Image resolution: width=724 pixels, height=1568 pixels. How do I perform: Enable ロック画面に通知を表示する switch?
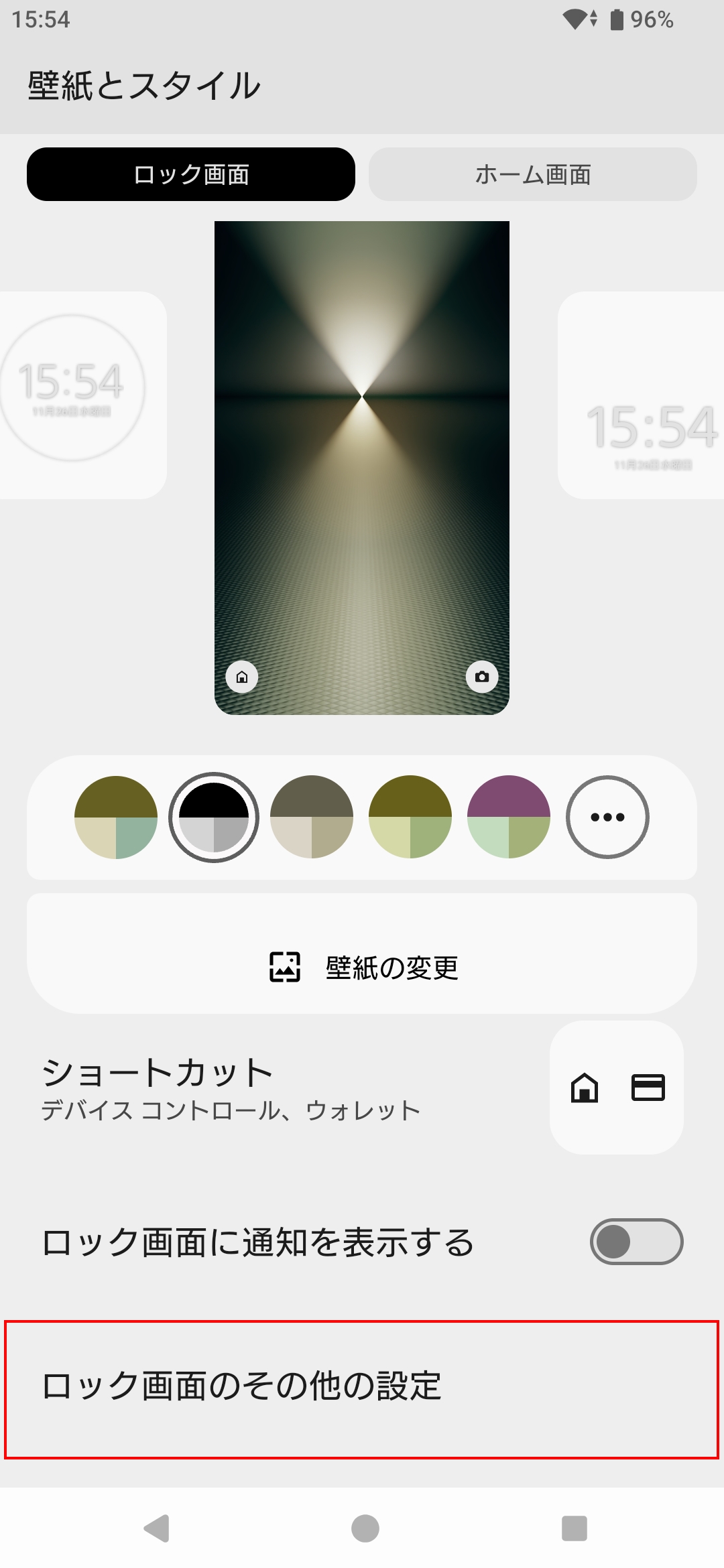click(636, 1242)
